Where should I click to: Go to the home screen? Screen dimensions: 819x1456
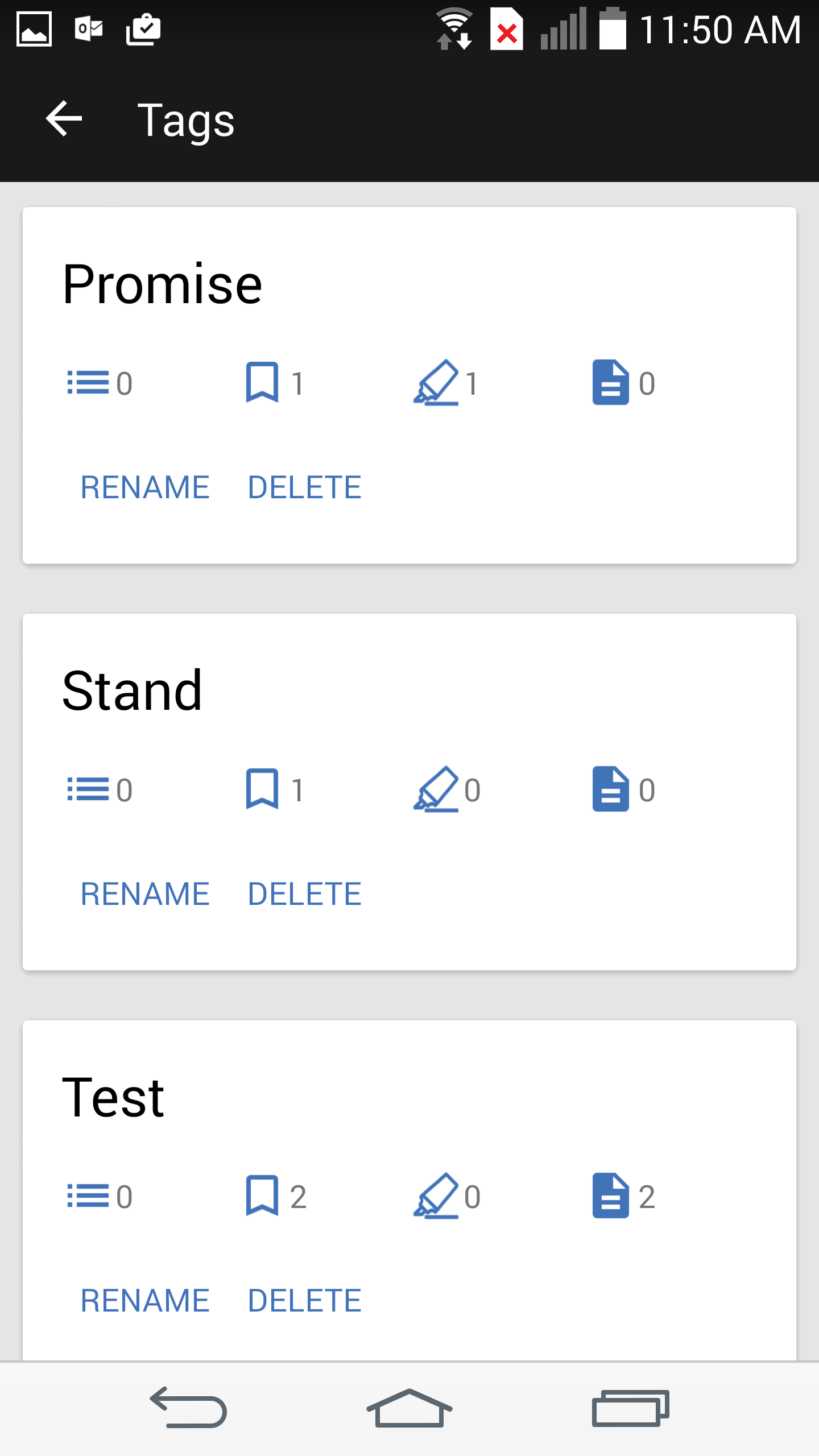tap(409, 1408)
